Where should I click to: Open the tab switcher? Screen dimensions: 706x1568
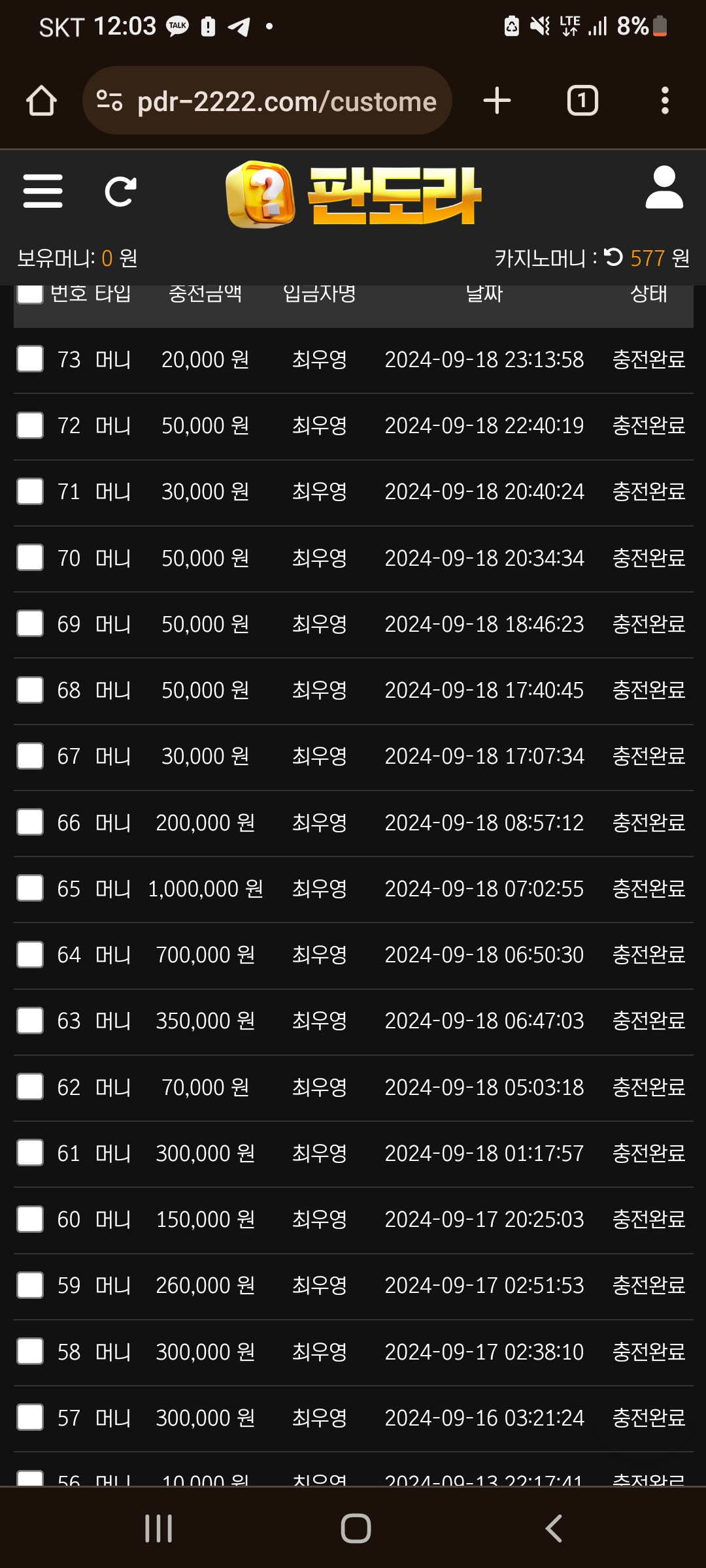582,101
